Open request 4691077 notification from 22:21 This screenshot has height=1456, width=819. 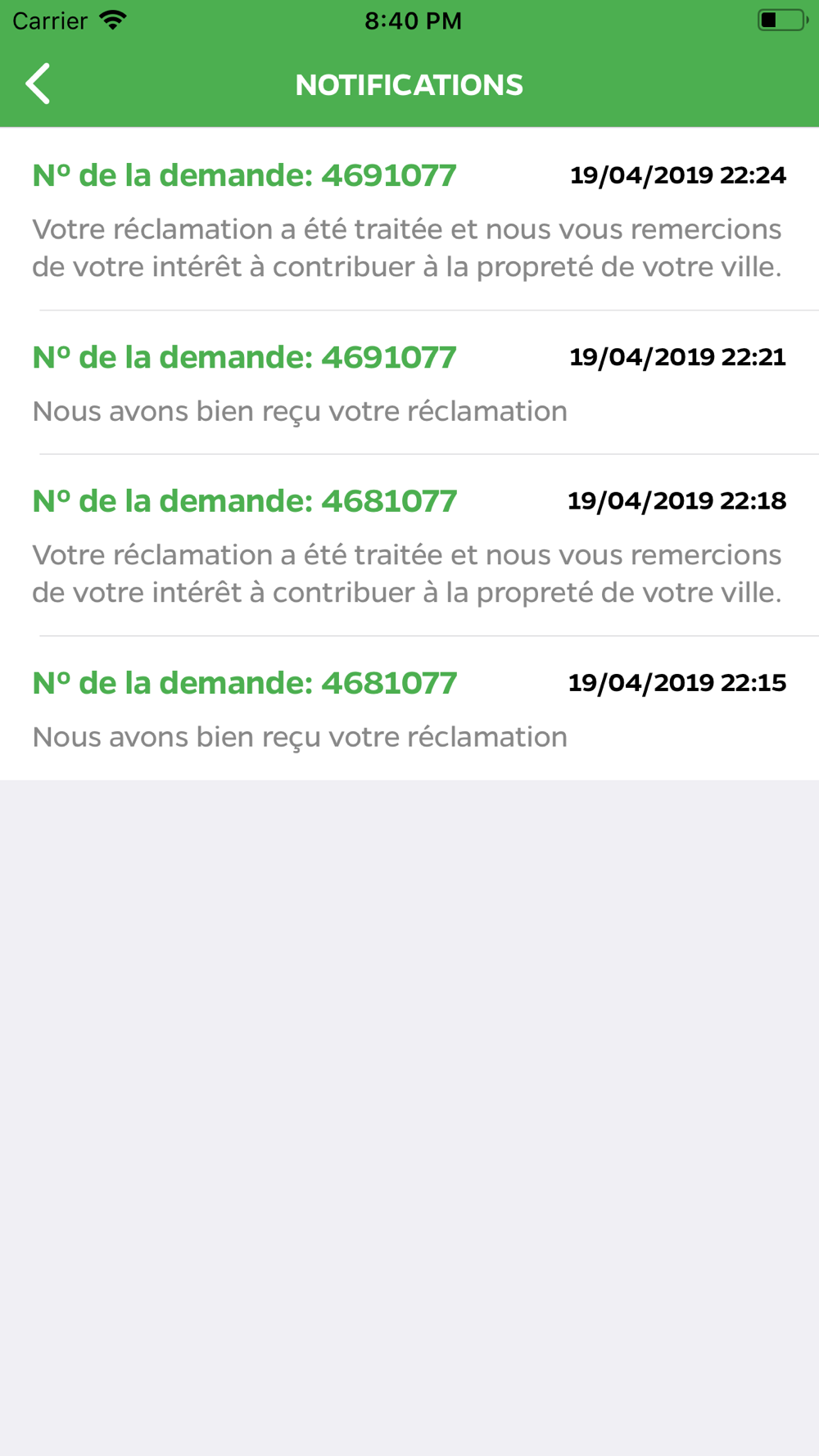click(x=409, y=382)
